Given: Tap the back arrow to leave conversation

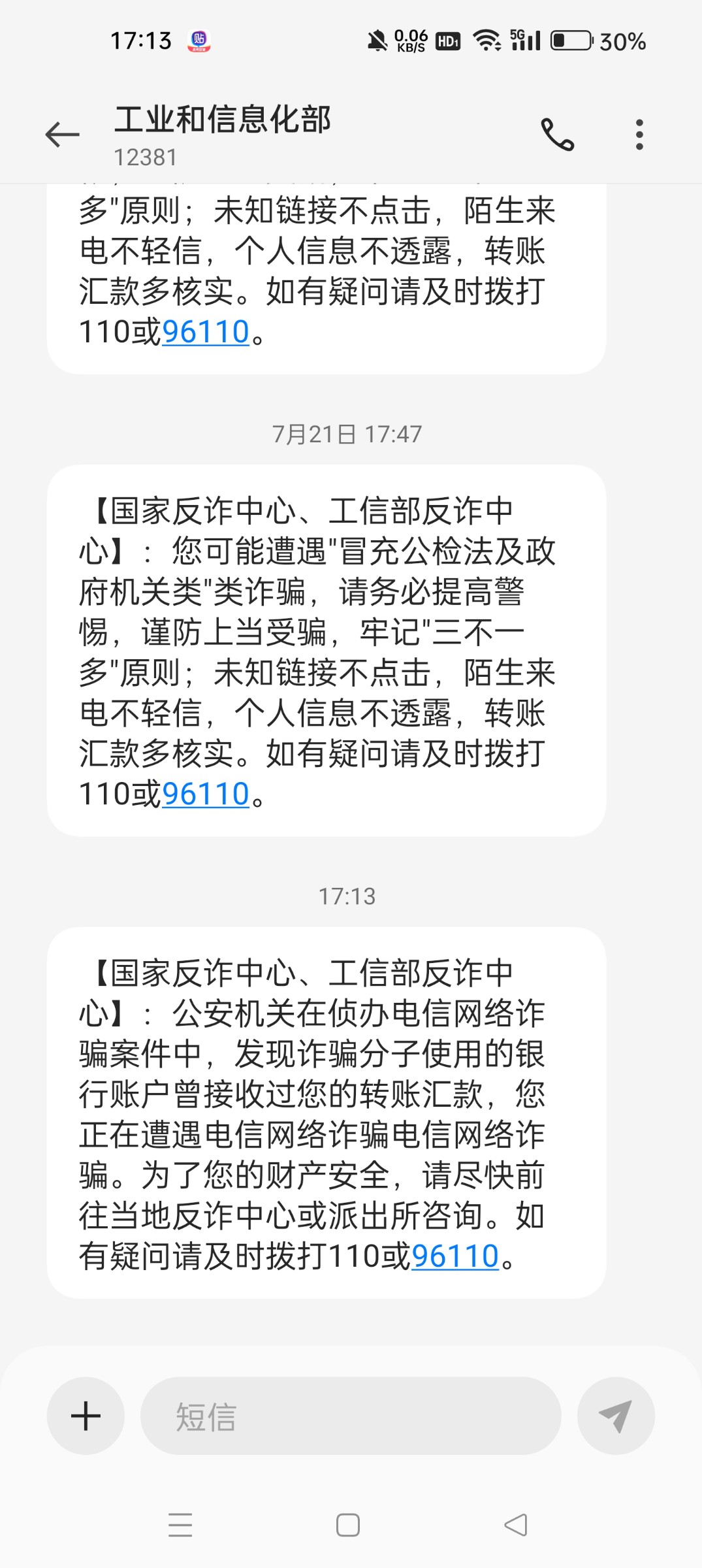Looking at the screenshot, I should tap(62, 134).
